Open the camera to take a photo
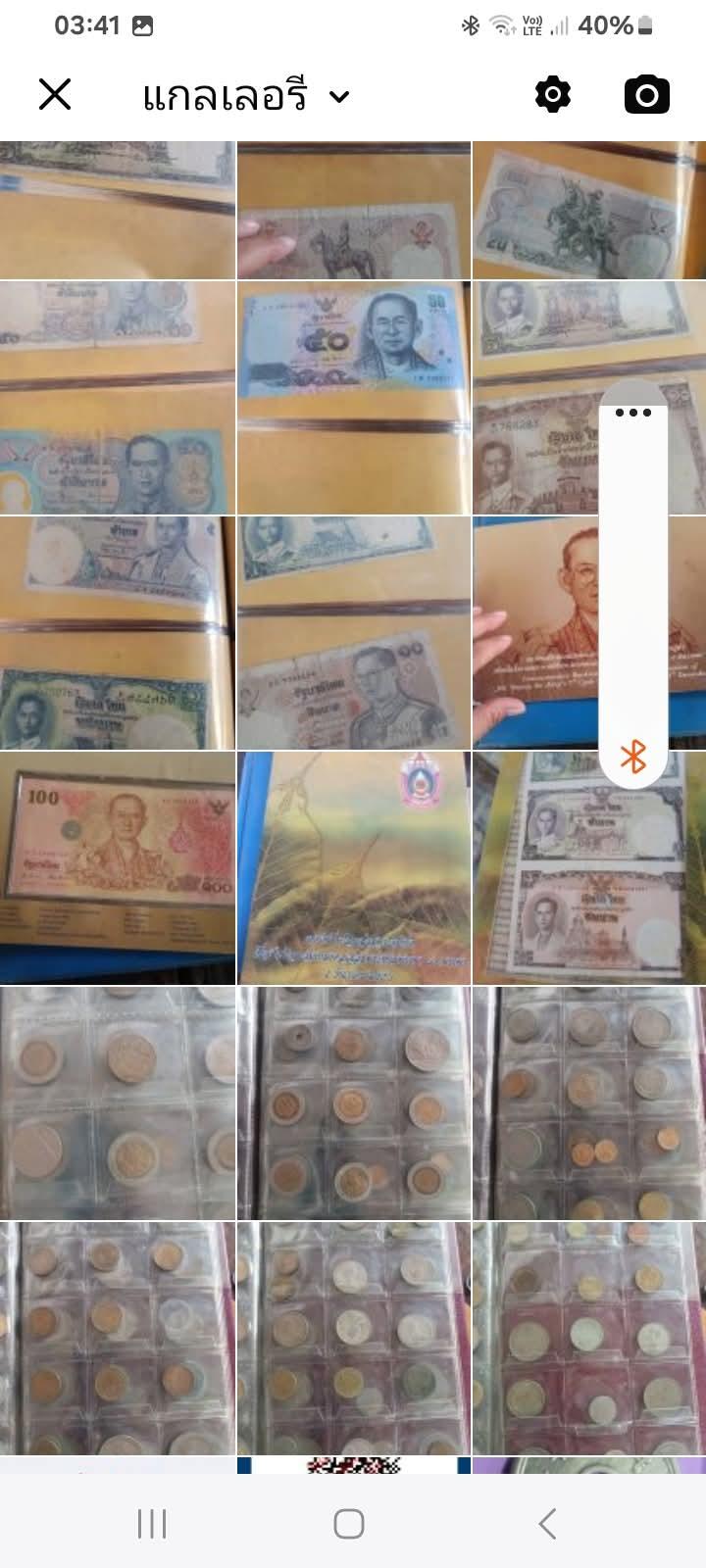Image resolution: width=706 pixels, height=1568 pixels. (647, 95)
